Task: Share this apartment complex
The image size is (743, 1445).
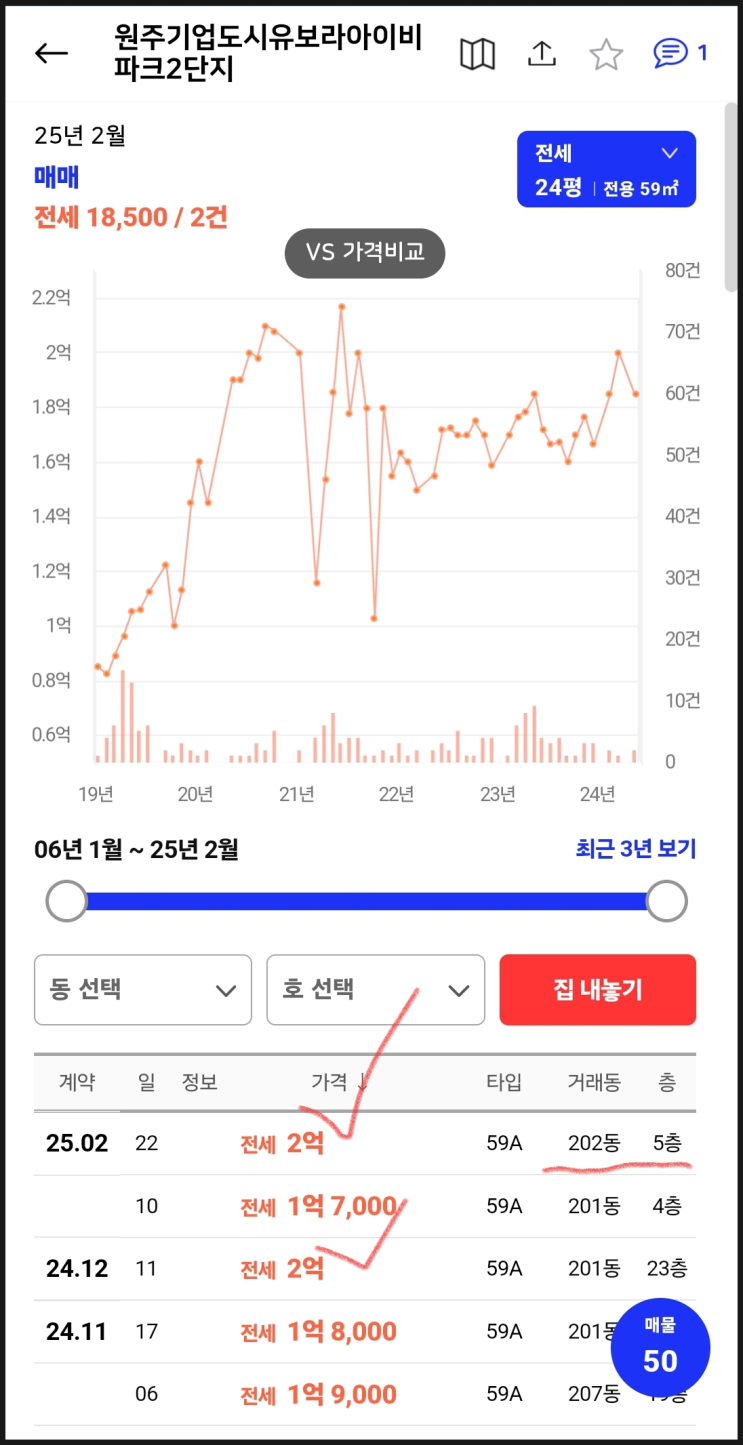Action: click(x=541, y=54)
